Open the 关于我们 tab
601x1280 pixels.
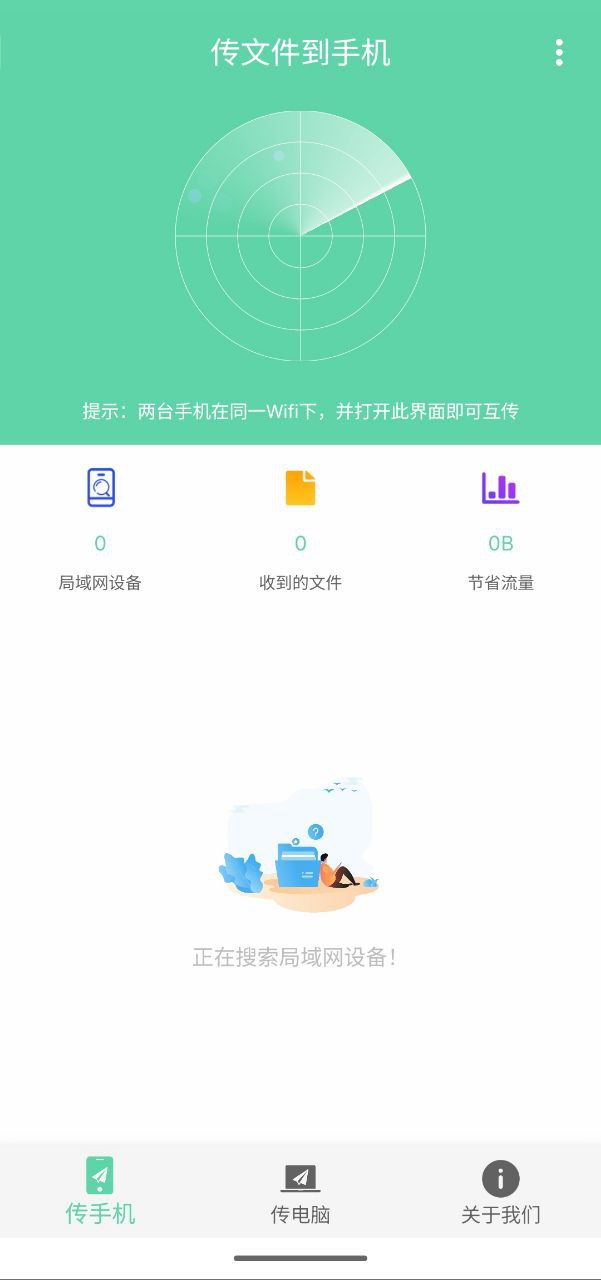500,1192
